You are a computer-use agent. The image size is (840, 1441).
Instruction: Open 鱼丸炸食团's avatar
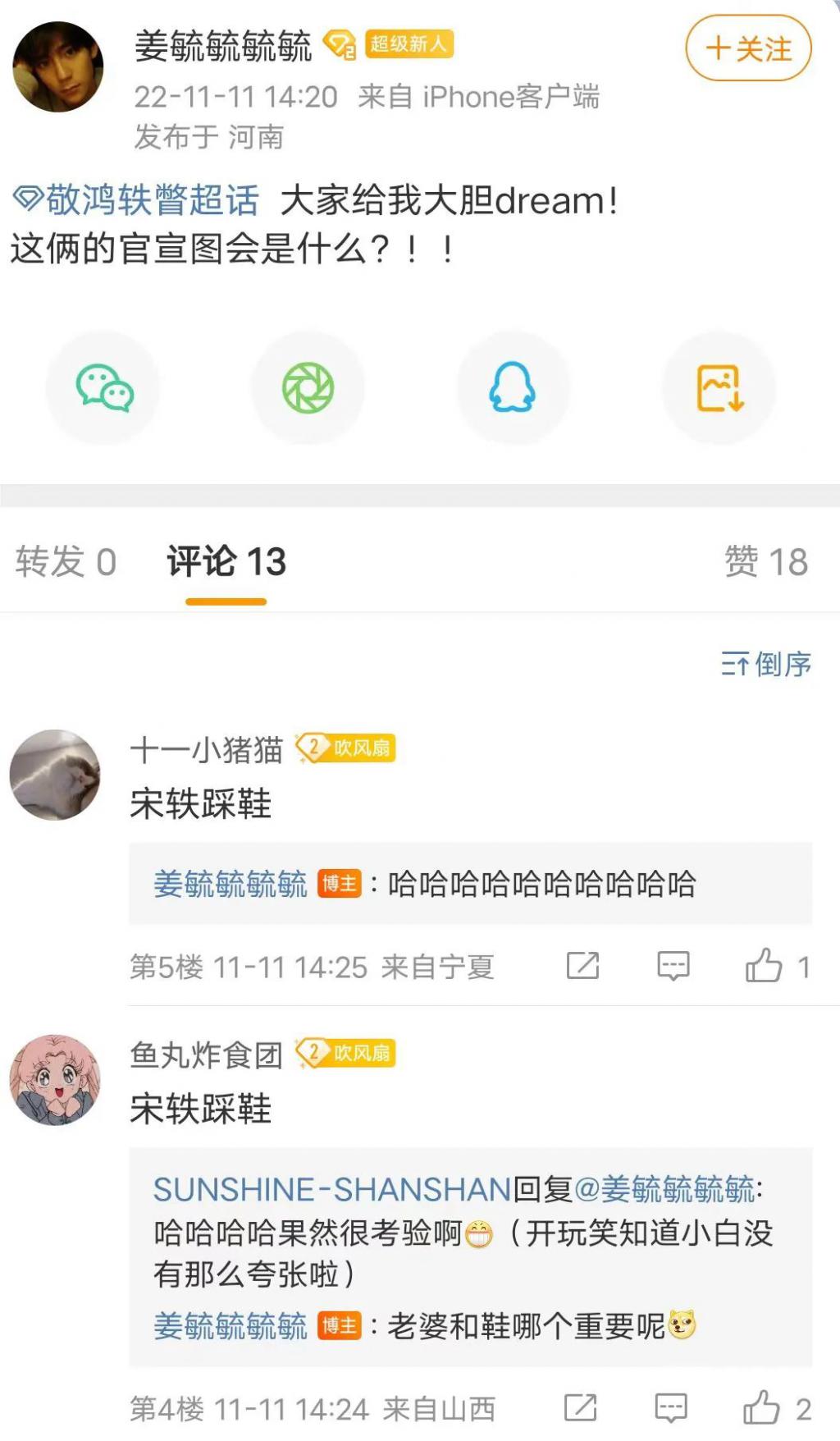point(55,1079)
